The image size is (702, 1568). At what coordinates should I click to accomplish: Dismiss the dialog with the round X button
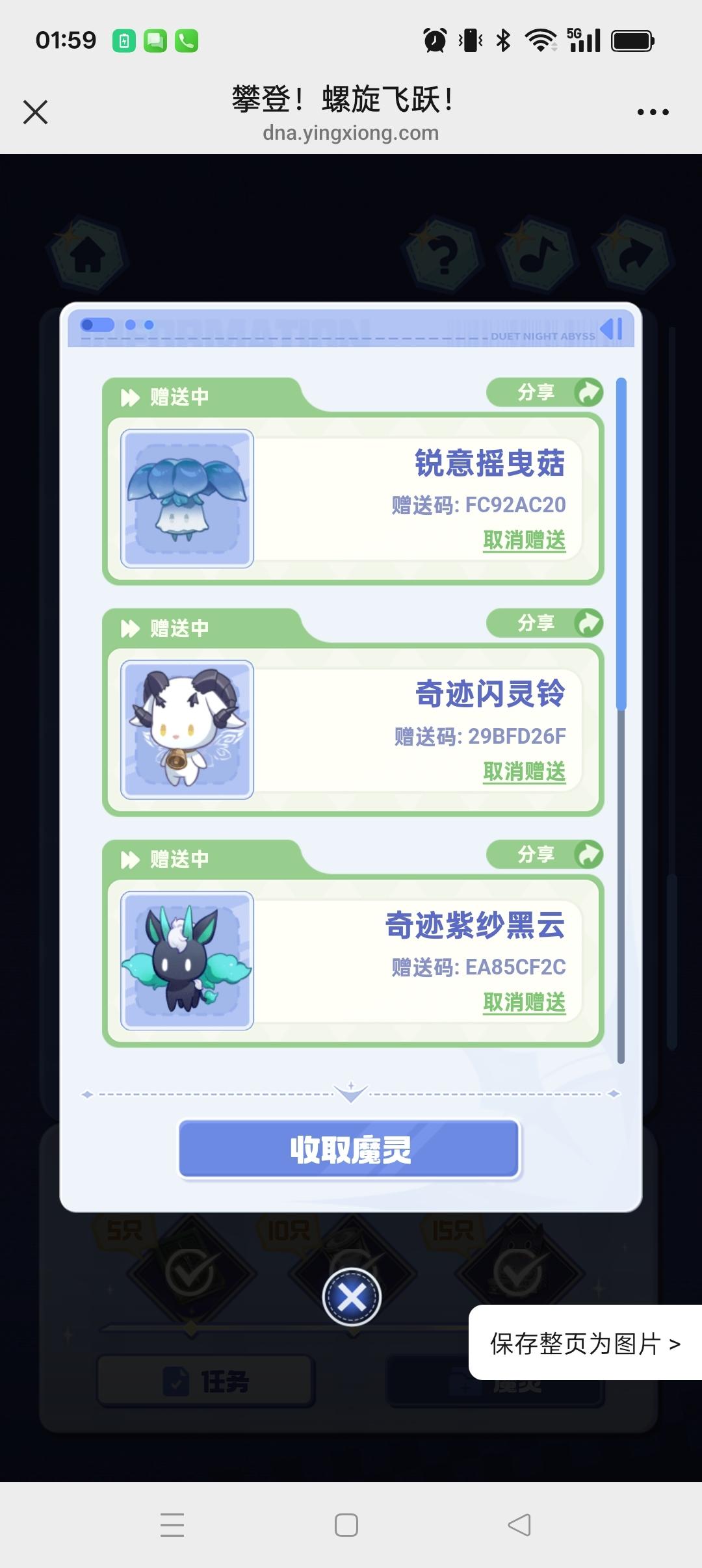352,1297
